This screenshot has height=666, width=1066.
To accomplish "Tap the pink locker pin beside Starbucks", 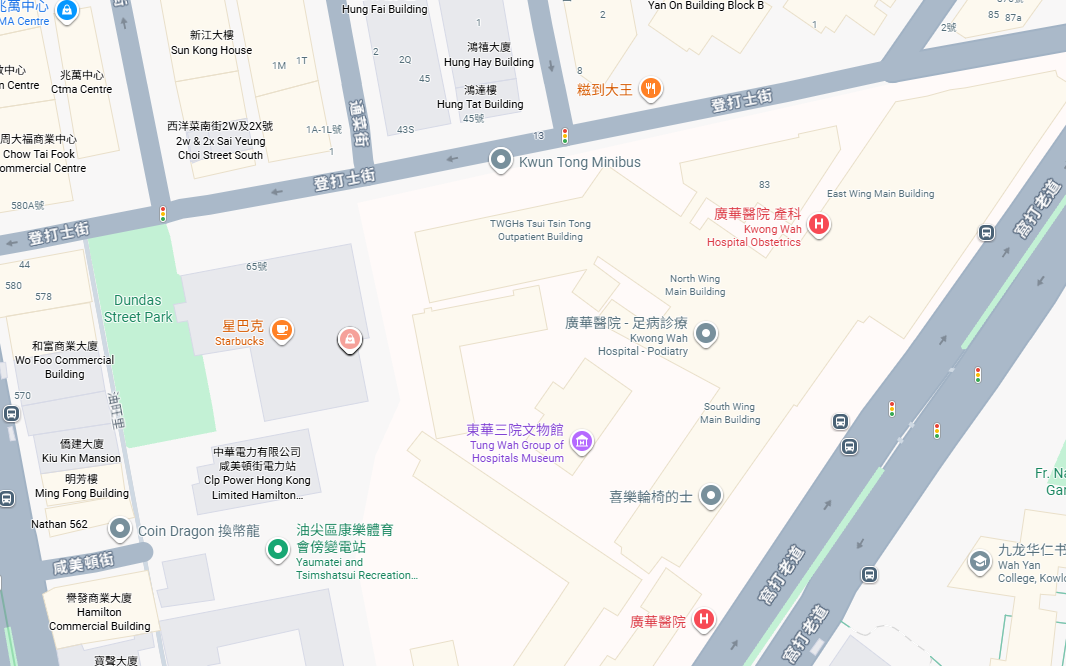I will pos(349,340).
